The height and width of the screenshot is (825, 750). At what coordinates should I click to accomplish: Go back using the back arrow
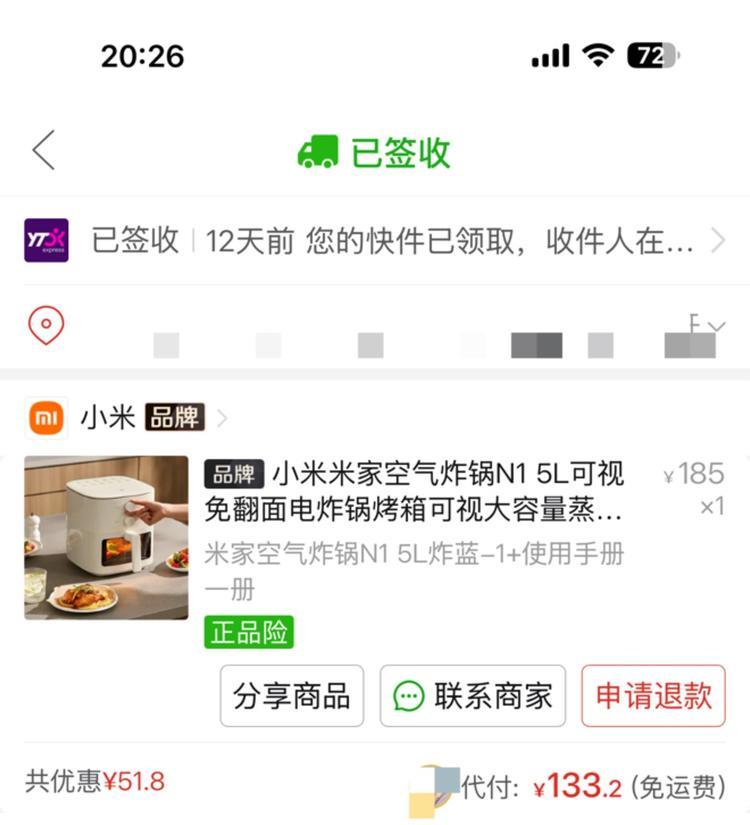[x=44, y=151]
